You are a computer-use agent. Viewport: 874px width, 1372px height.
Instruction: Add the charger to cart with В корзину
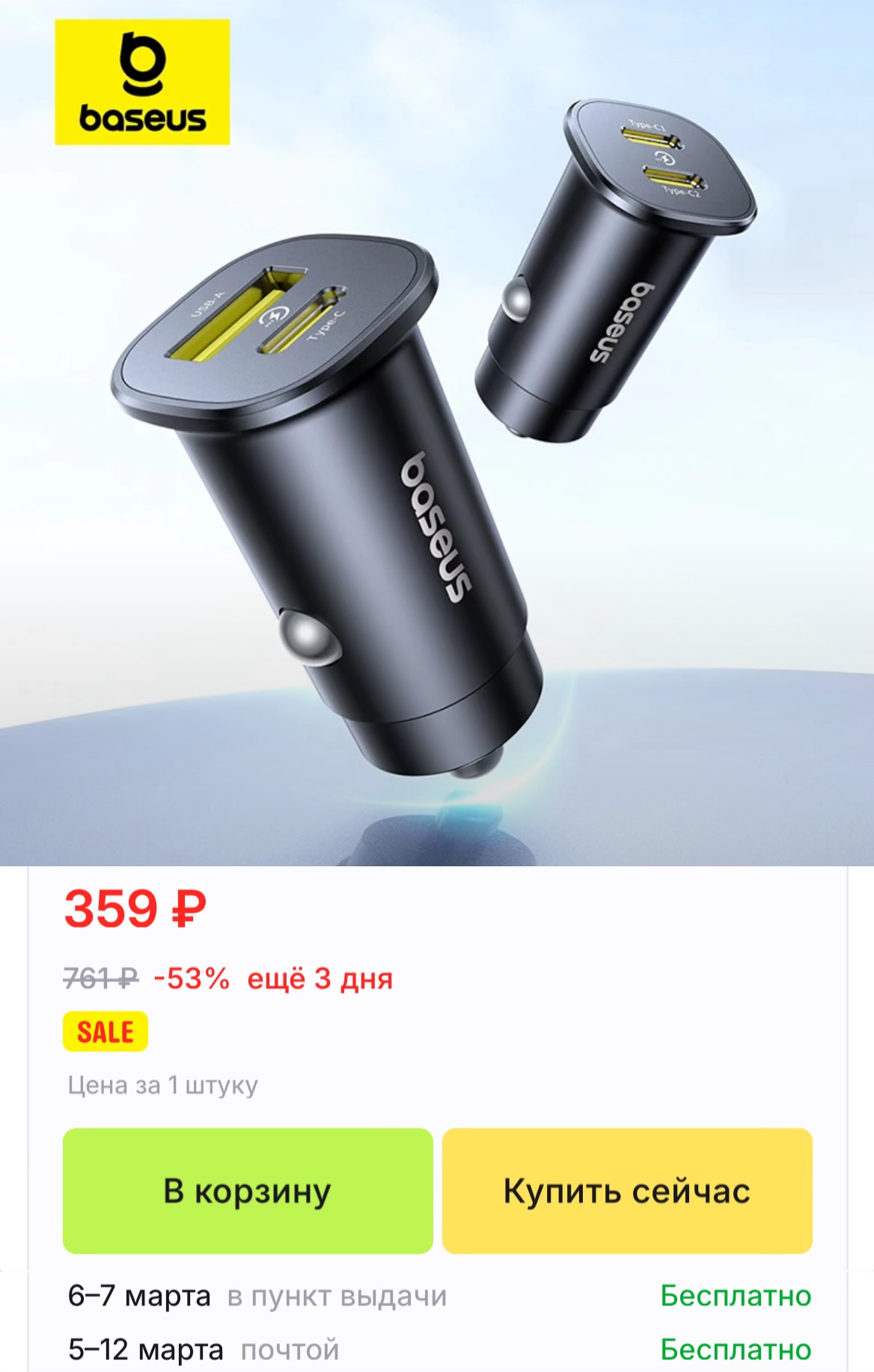[248, 1191]
